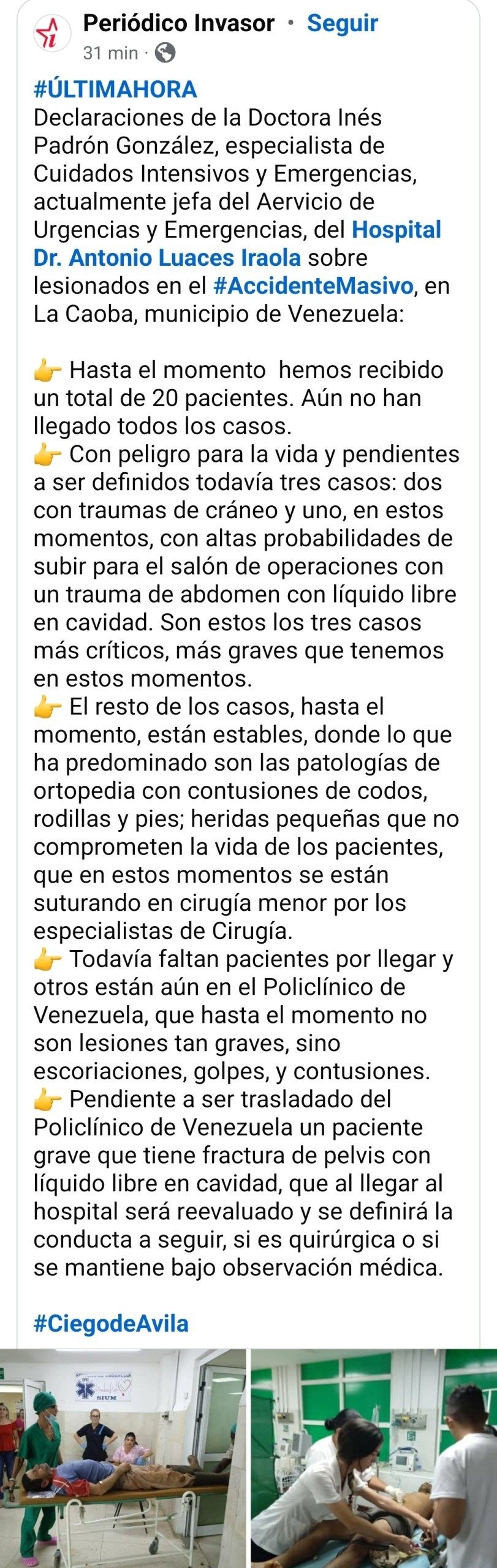The width and height of the screenshot is (497, 1568).
Task: View photo of patient on stretcher
Action: (x=123, y=1457)
